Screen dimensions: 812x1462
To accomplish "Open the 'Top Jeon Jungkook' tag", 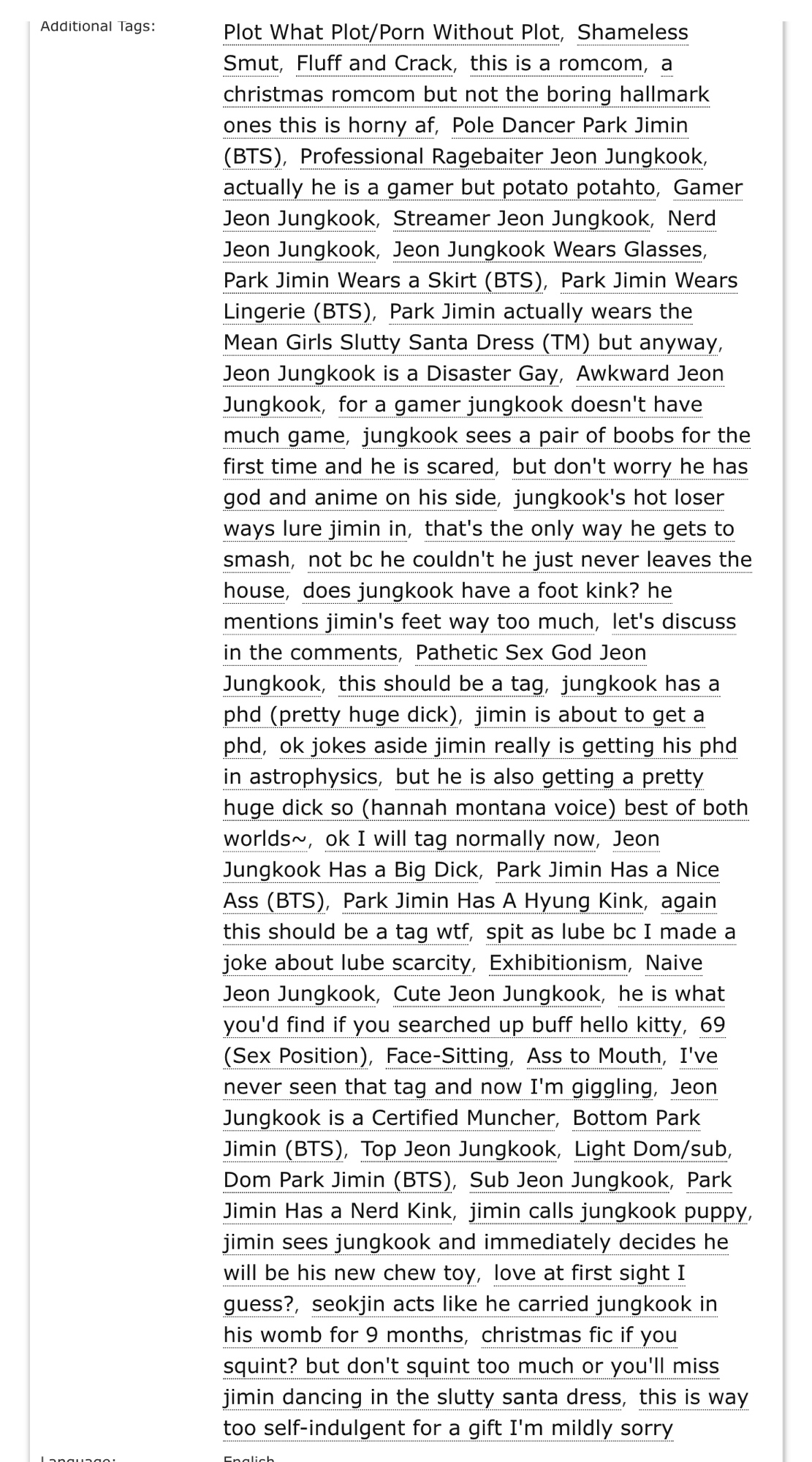I will click(x=458, y=1149).
